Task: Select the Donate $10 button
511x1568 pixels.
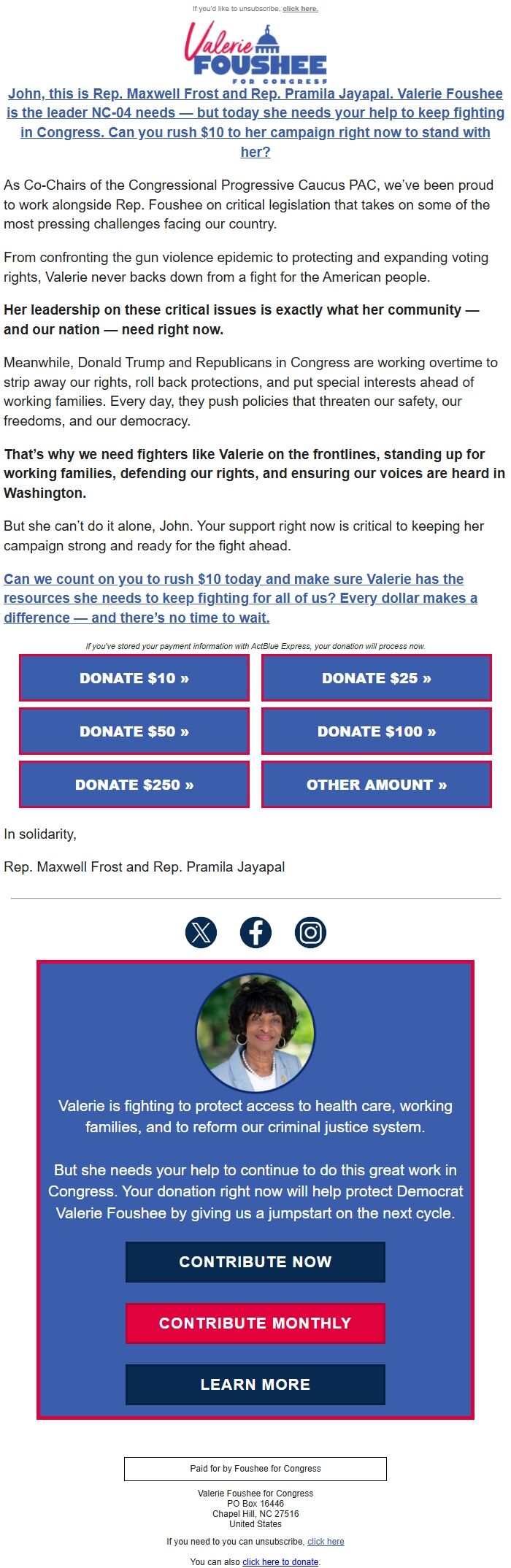Action: 134,678
